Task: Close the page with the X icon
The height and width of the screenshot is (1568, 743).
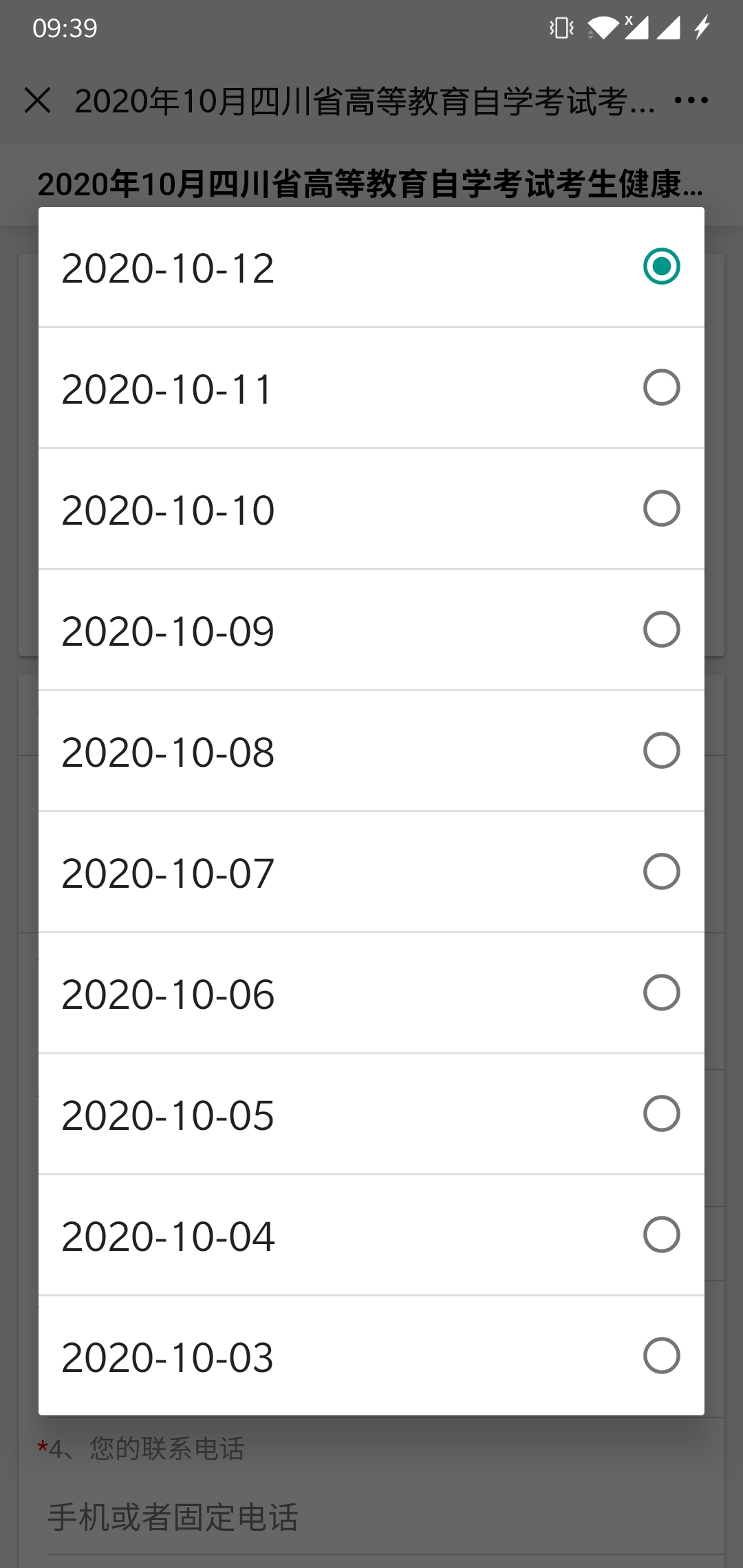Action: pyautogui.click(x=37, y=100)
